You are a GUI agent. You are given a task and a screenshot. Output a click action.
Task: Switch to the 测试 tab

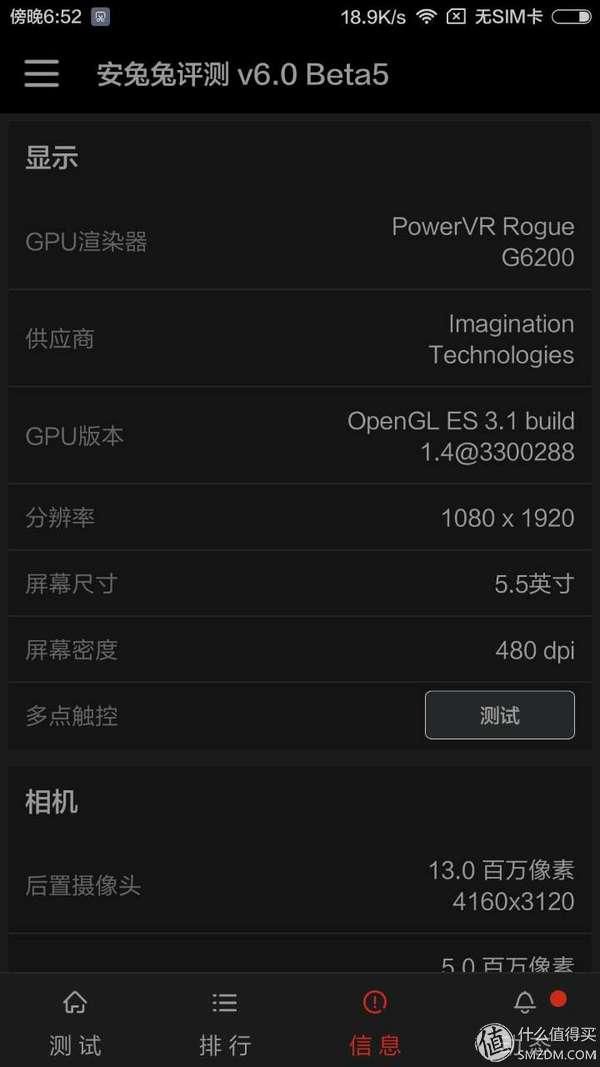pyautogui.click(x=75, y=1023)
